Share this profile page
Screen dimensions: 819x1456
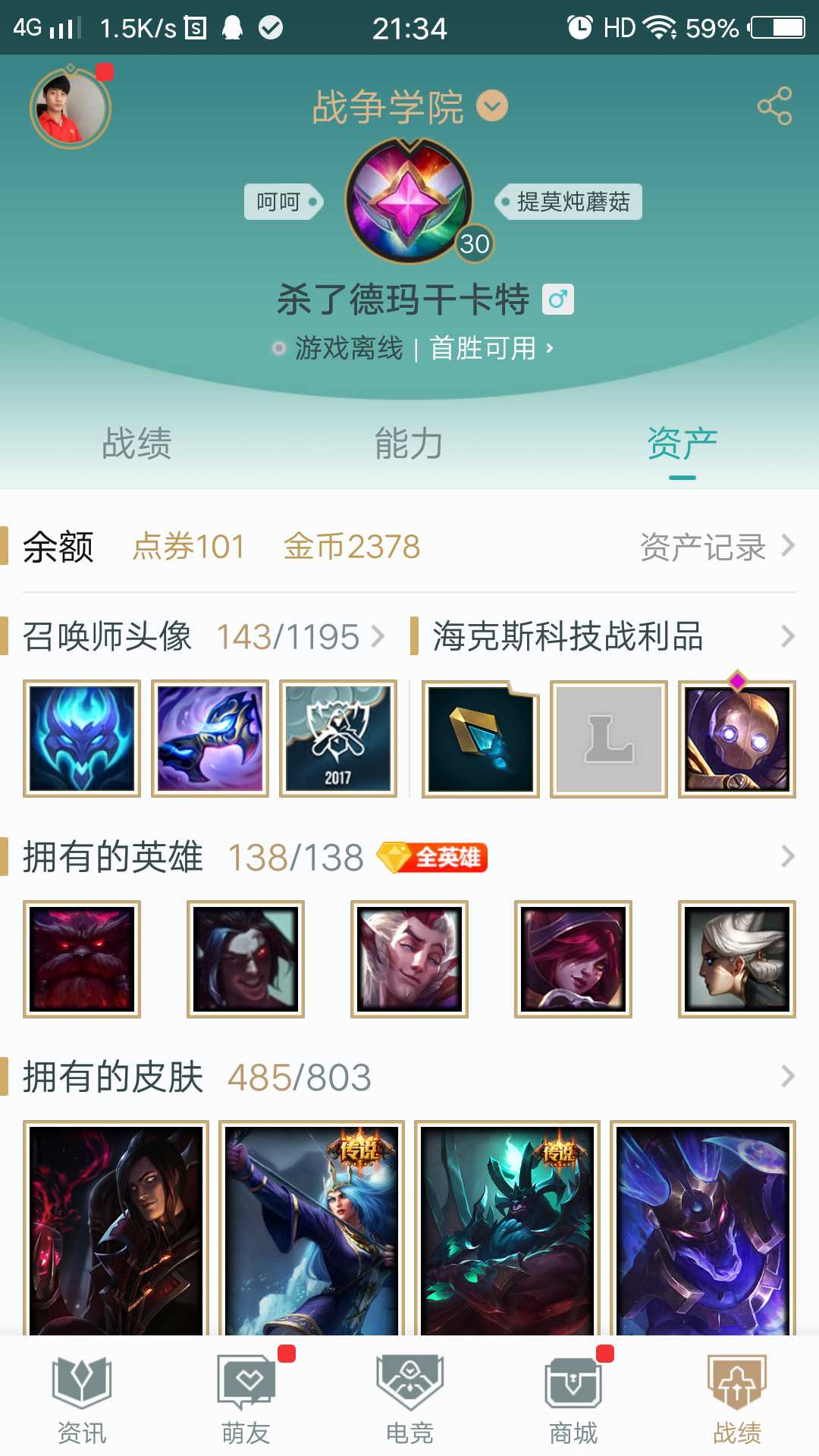774,106
